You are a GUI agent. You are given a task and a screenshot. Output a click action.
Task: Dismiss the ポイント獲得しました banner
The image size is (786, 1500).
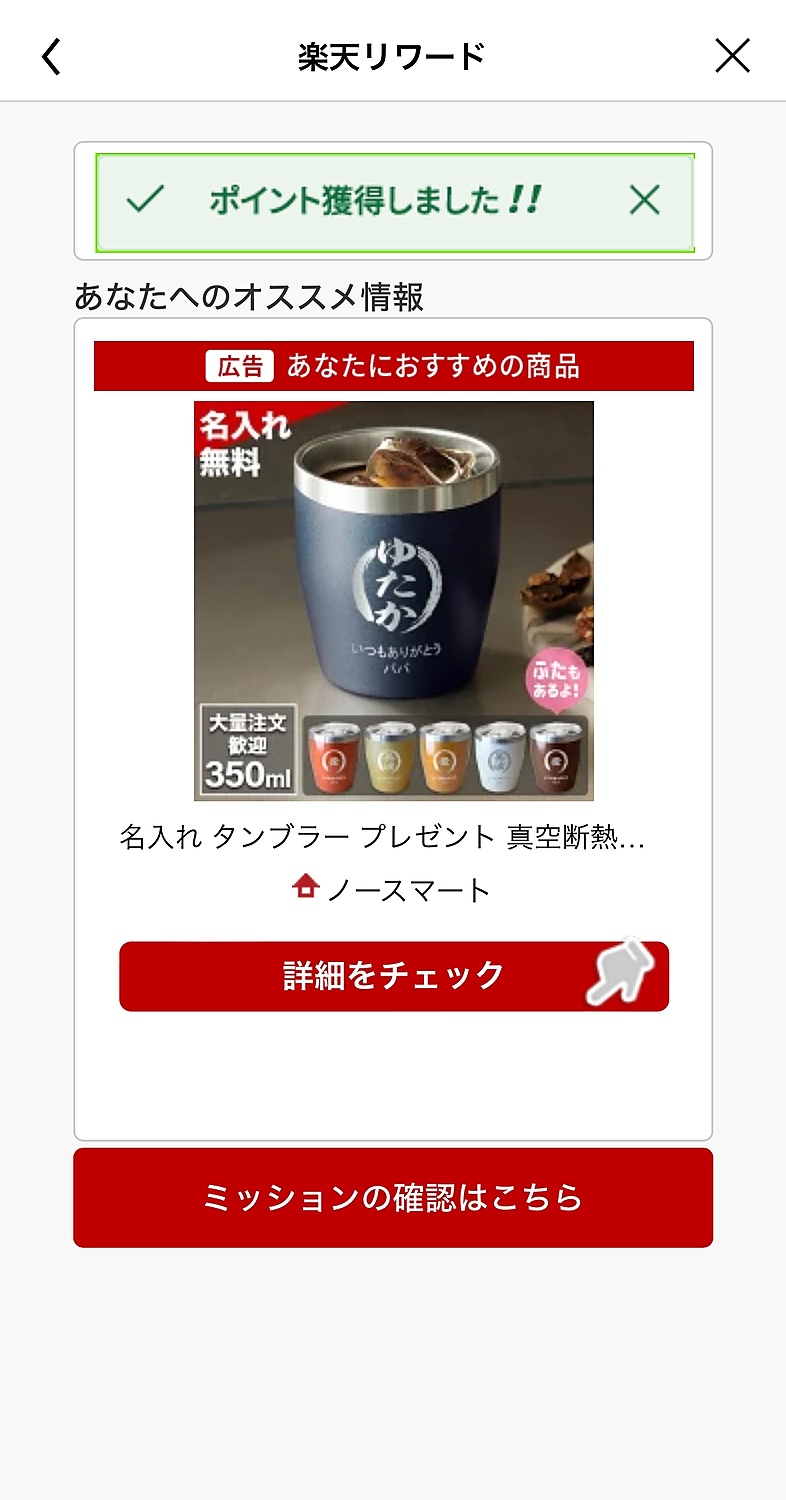pyautogui.click(x=644, y=201)
